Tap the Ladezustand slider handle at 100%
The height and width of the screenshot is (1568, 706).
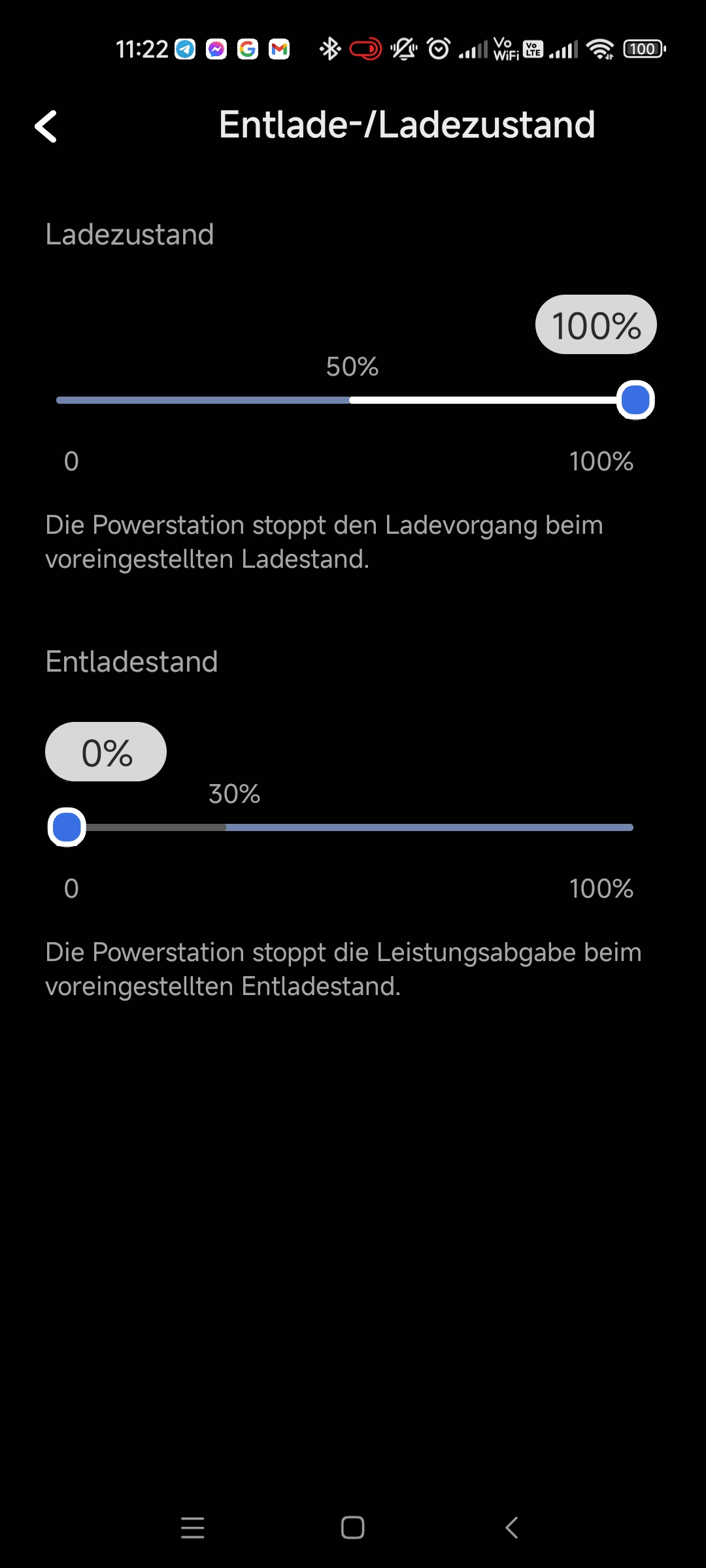[635, 400]
